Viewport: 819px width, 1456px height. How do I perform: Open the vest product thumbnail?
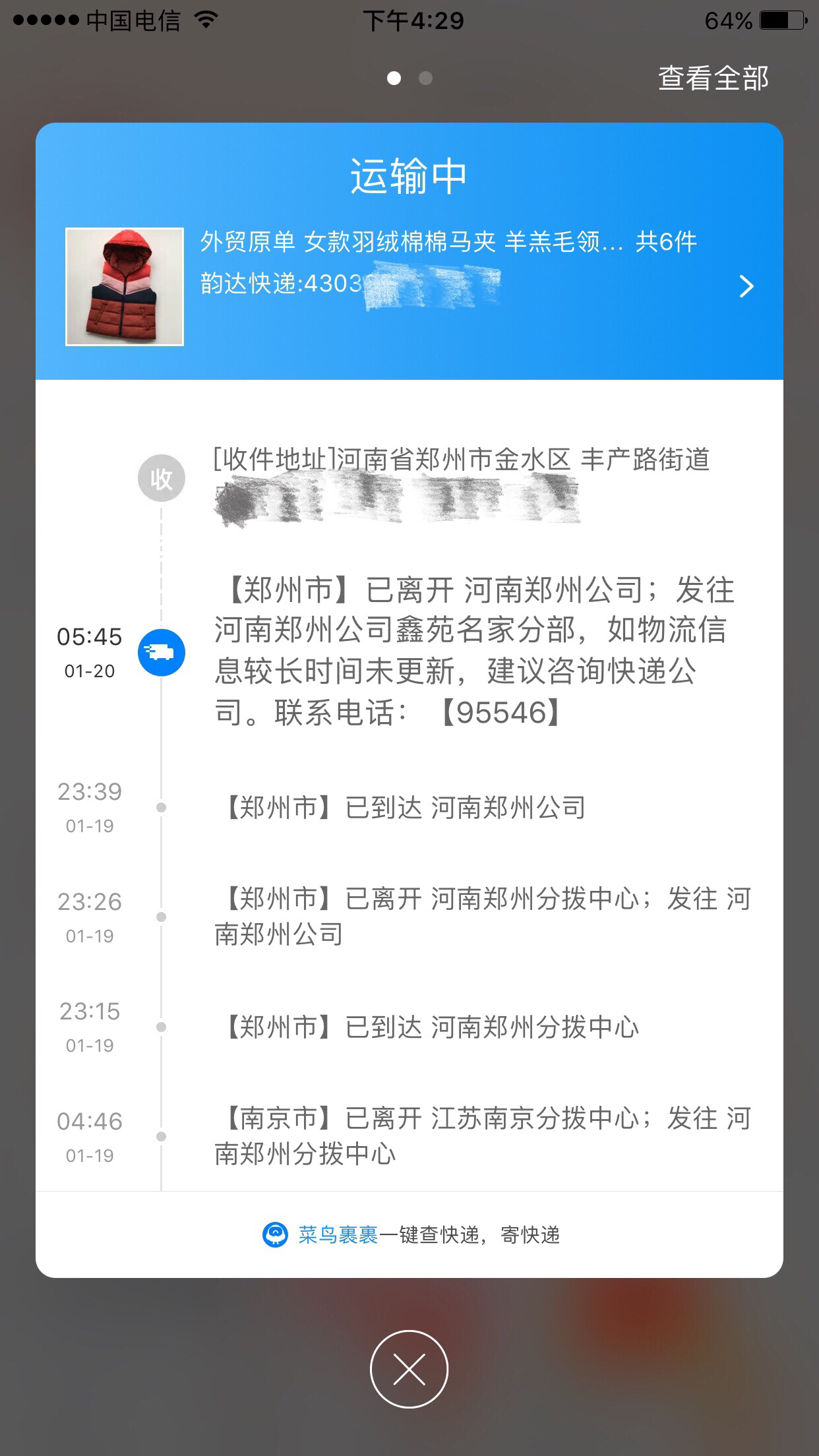coord(125,286)
